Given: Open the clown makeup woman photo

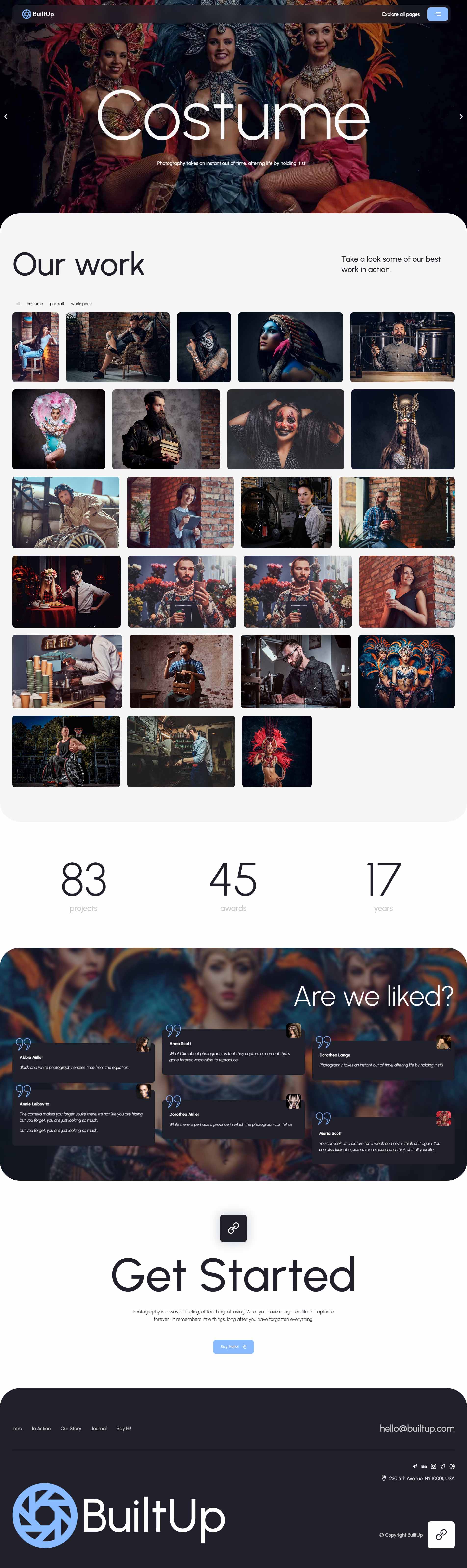Looking at the screenshot, I should tap(285, 429).
